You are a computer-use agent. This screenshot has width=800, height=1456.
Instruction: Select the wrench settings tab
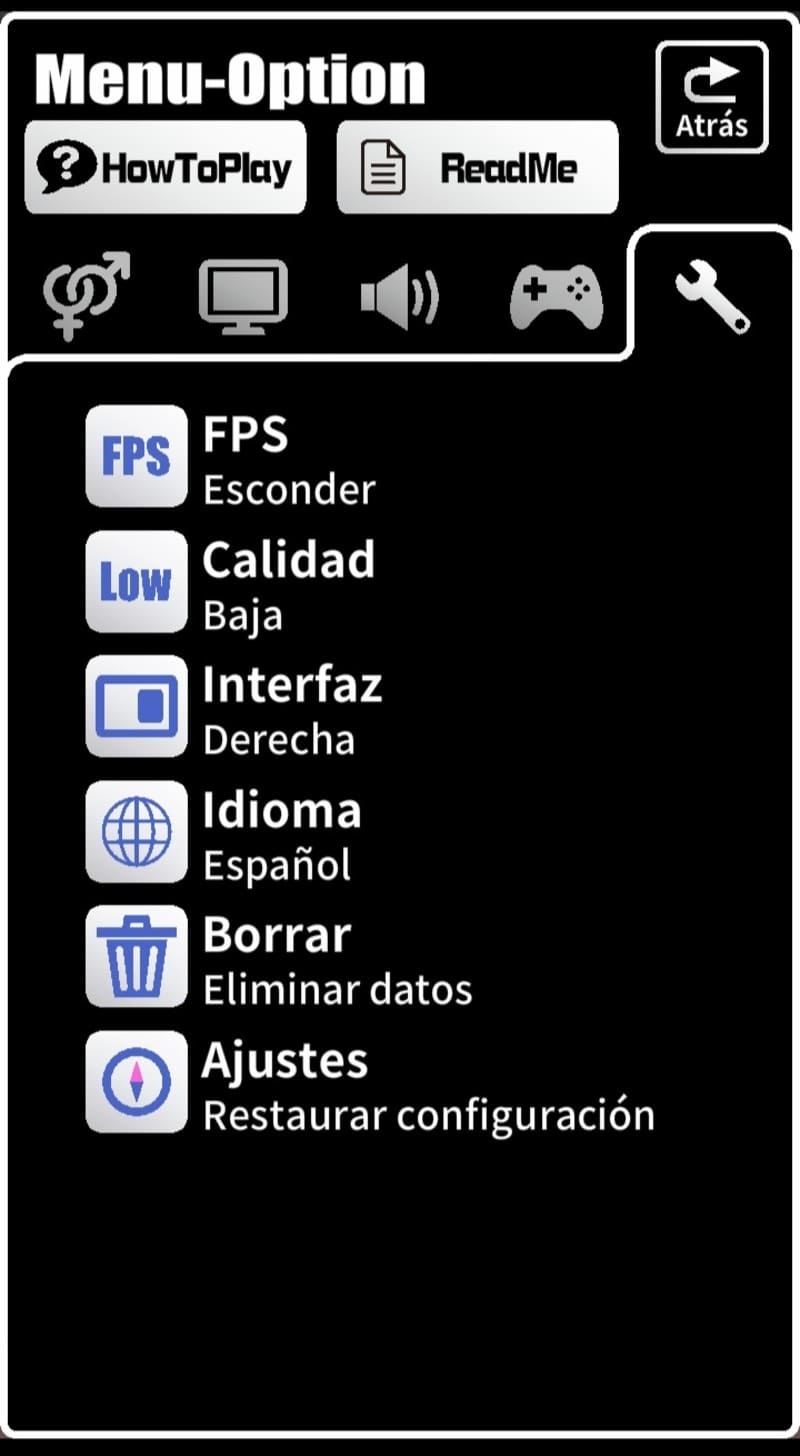click(712, 297)
